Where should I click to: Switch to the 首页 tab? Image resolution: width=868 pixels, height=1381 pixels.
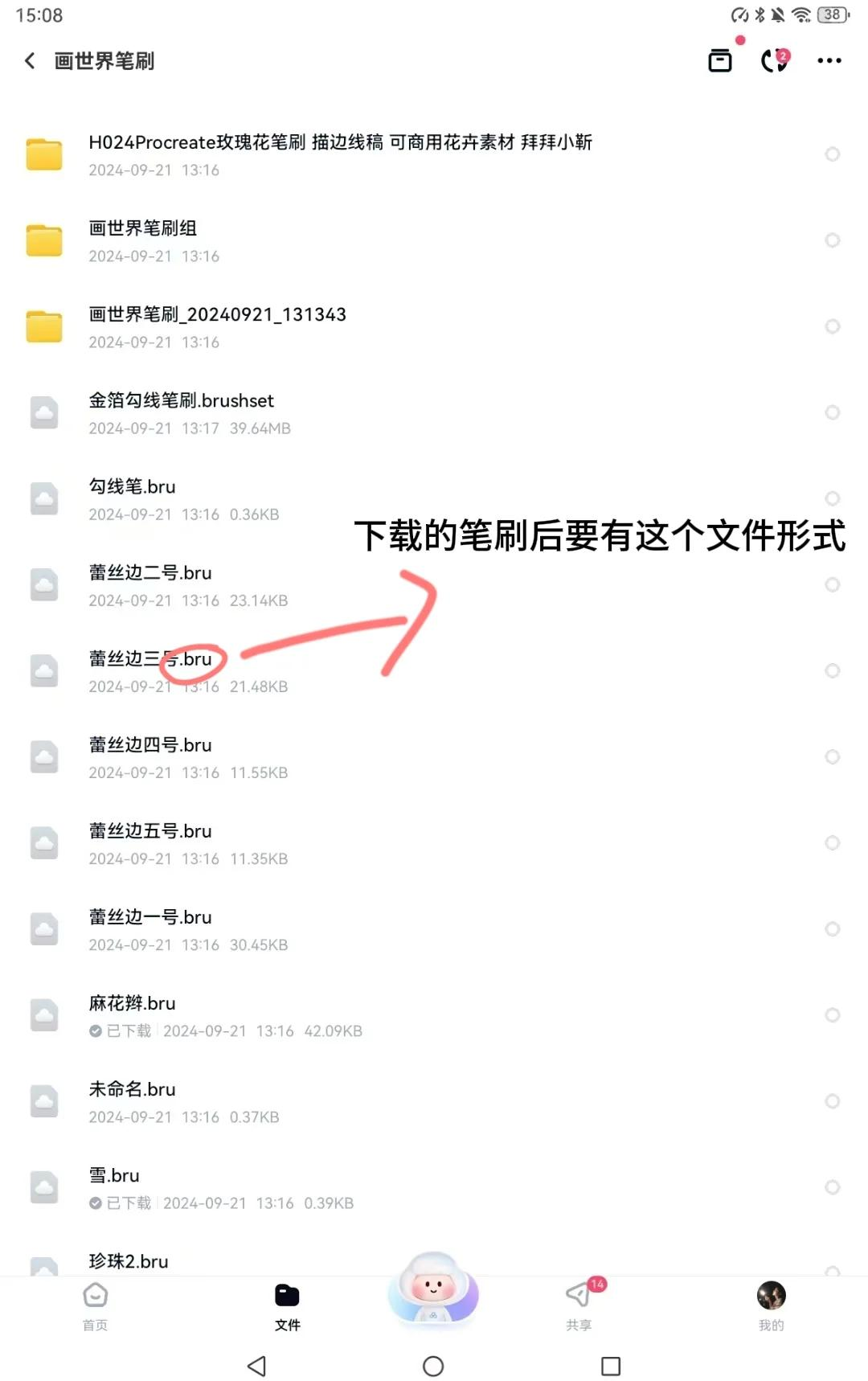pos(96,1306)
